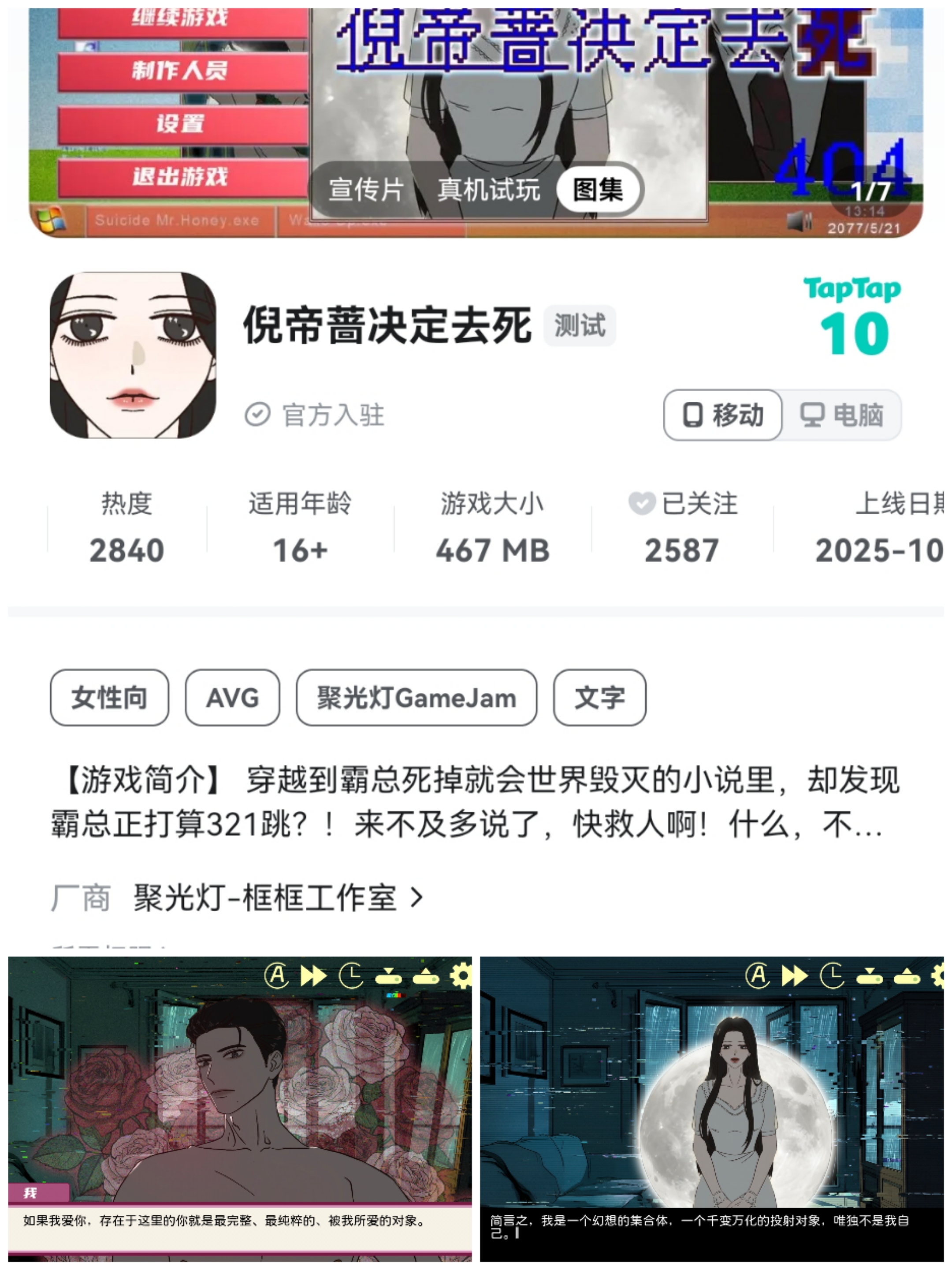Select the 图集 media tab
952x1270 pixels.
[x=599, y=190]
